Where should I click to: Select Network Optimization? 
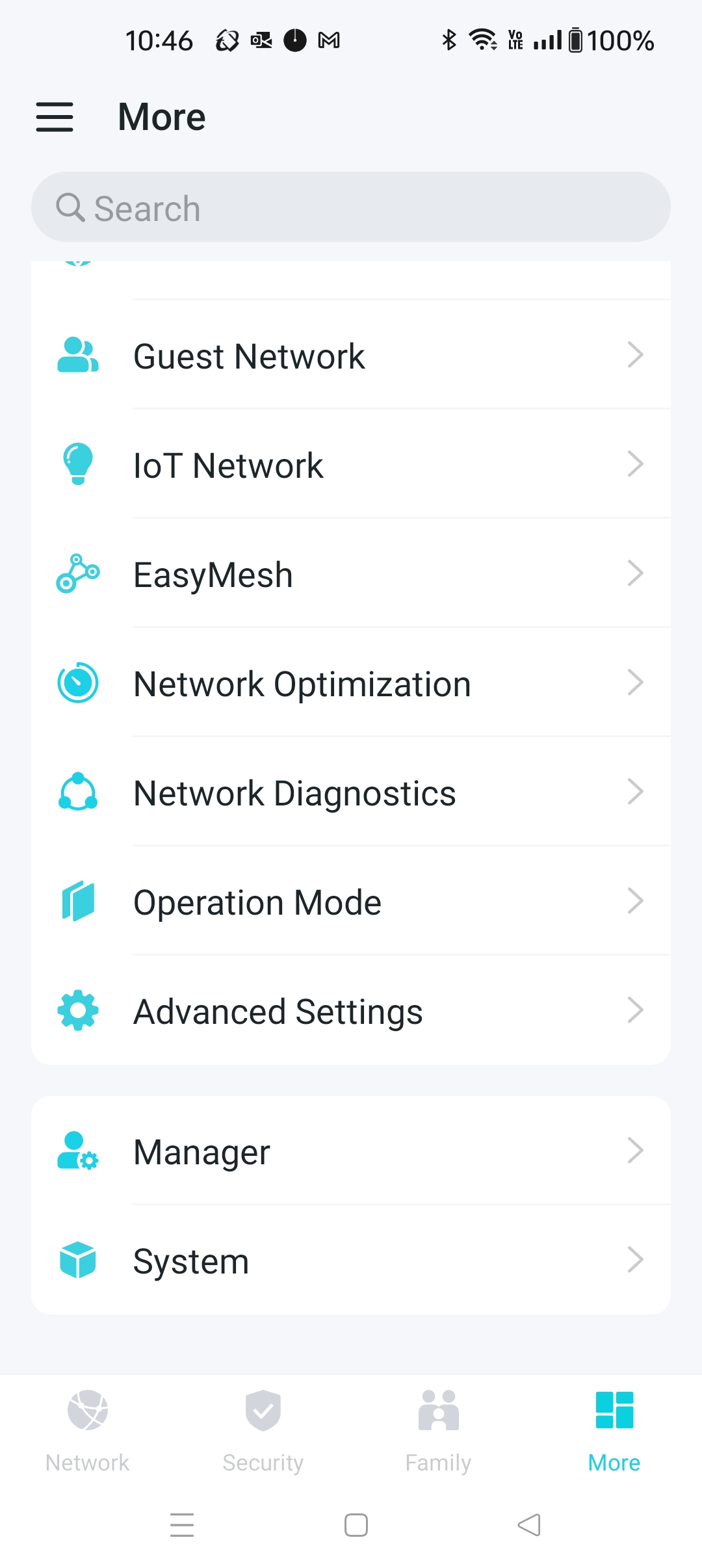(351, 683)
